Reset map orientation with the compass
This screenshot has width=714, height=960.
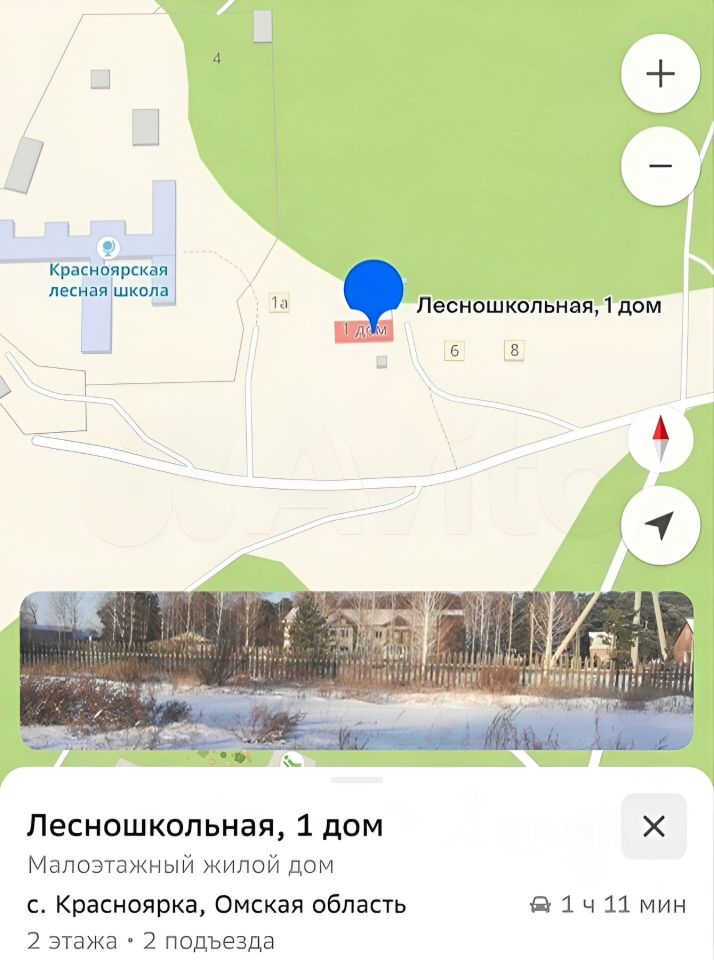coord(660,439)
